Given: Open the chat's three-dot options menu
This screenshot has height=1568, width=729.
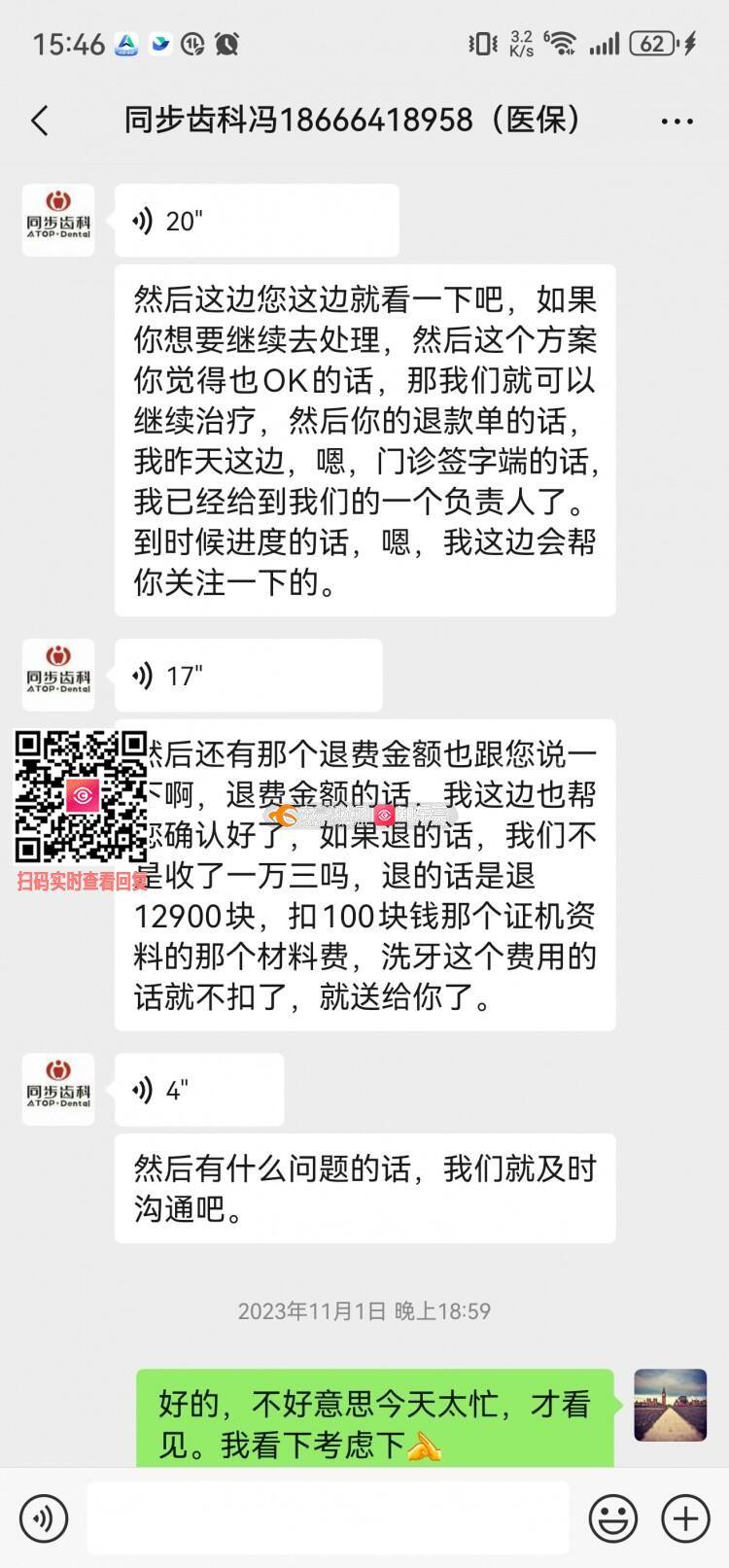Looking at the screenshot, I should click(677, 122).
